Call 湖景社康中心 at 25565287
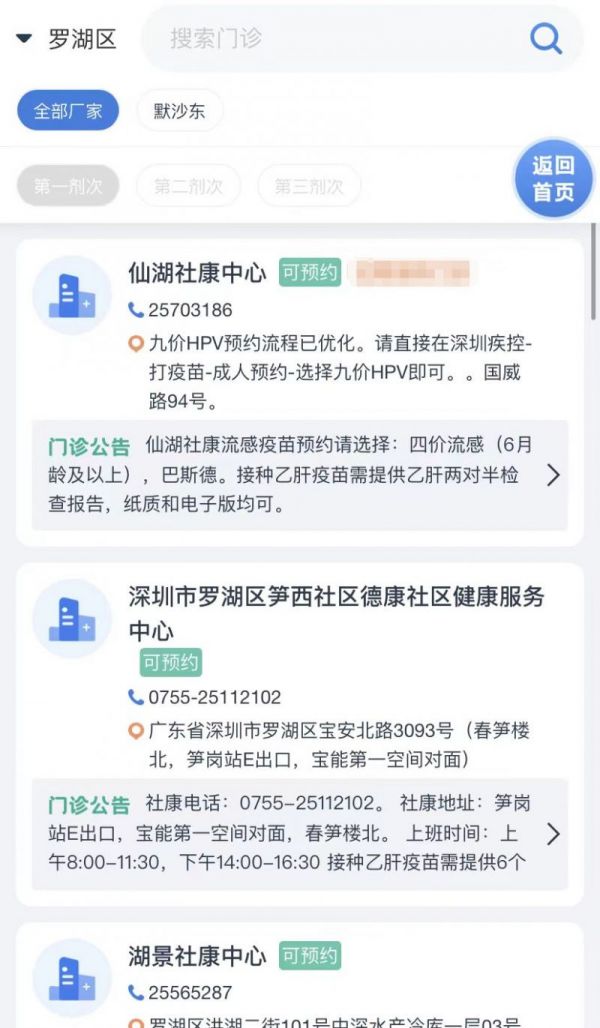 tap(180, 993)
